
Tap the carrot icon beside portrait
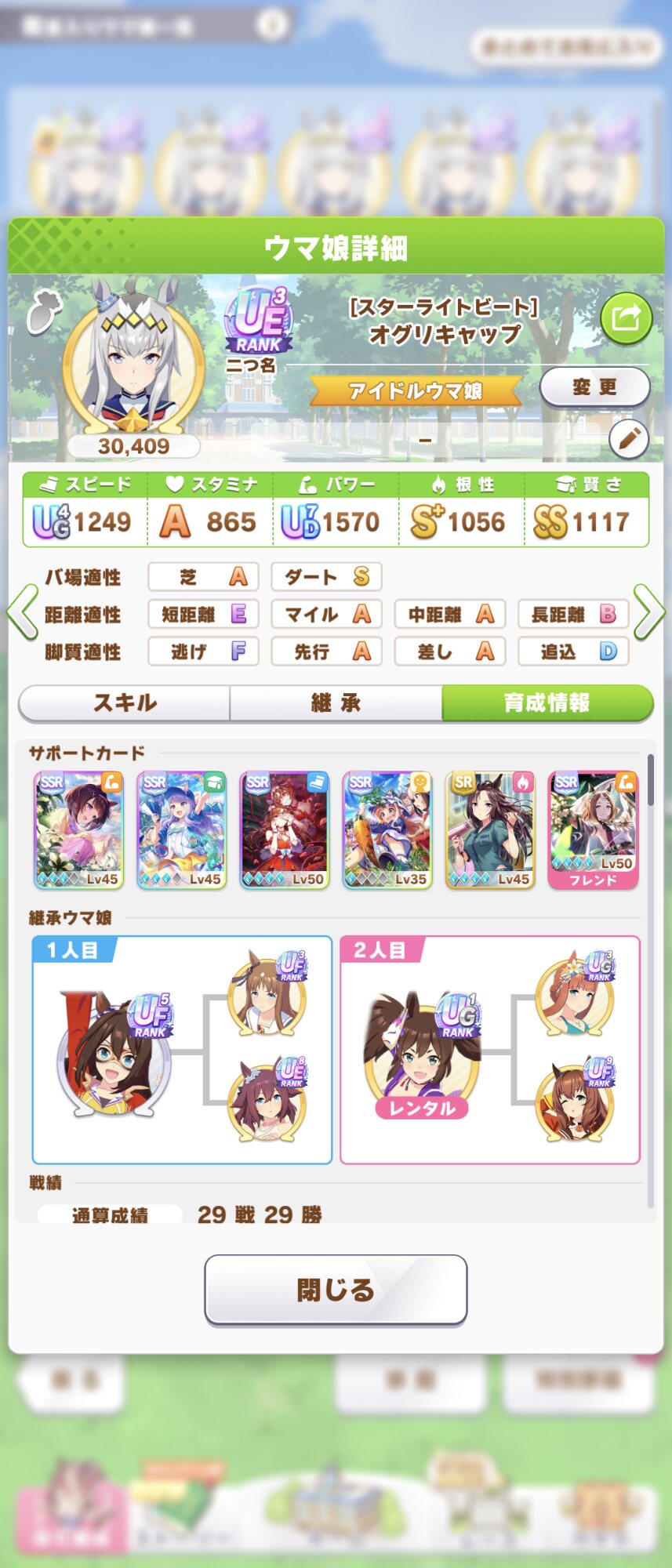coord(43,313)
